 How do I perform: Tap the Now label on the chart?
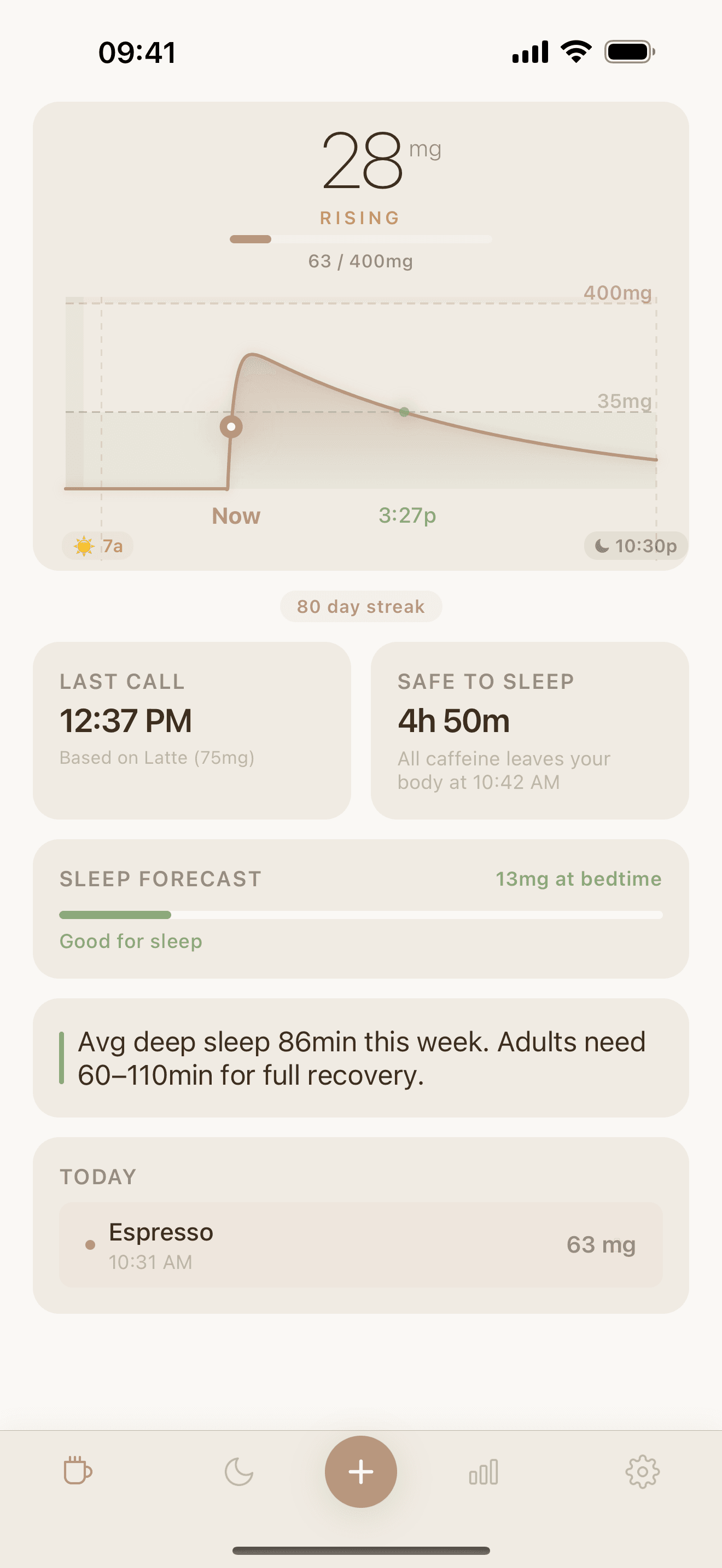[235, 516]
